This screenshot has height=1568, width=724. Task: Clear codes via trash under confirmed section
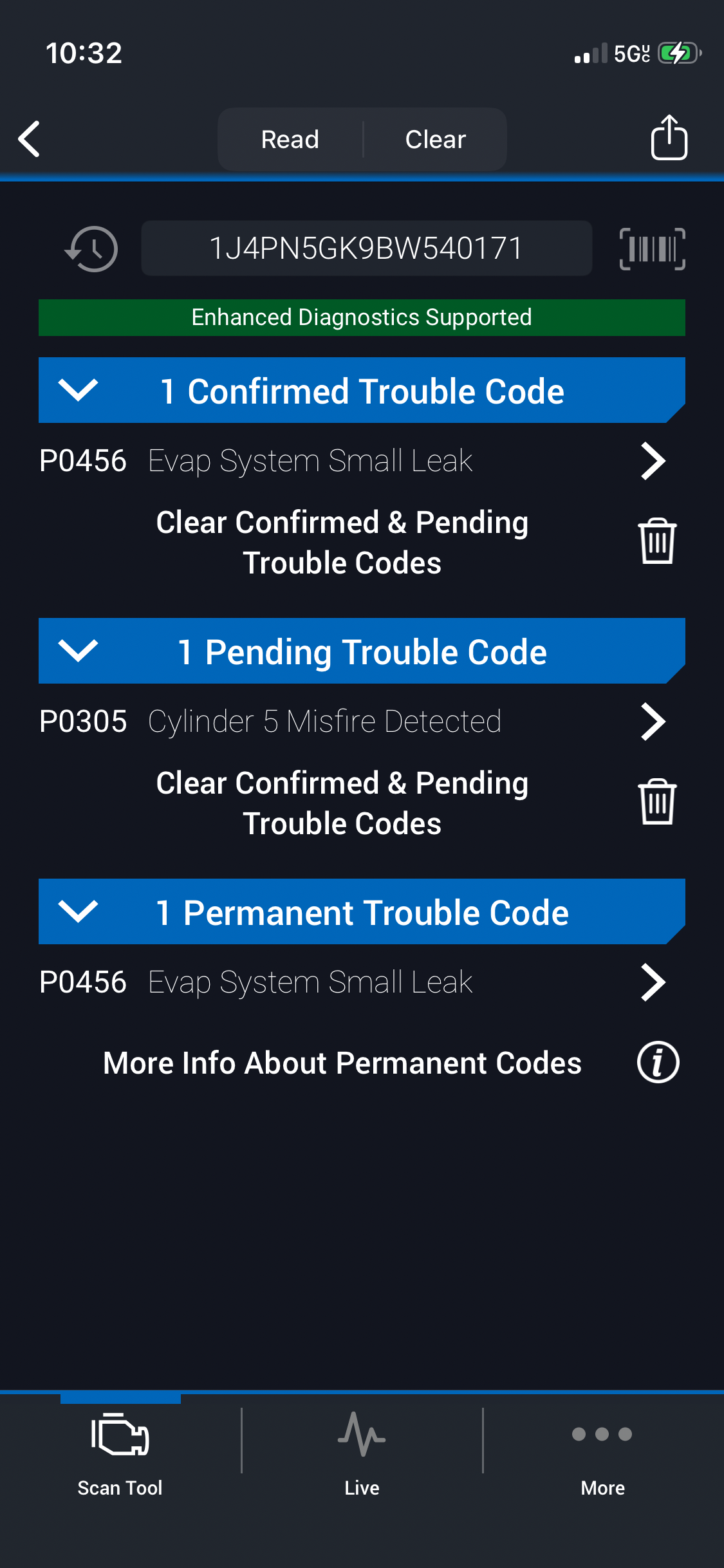[657, 541]
